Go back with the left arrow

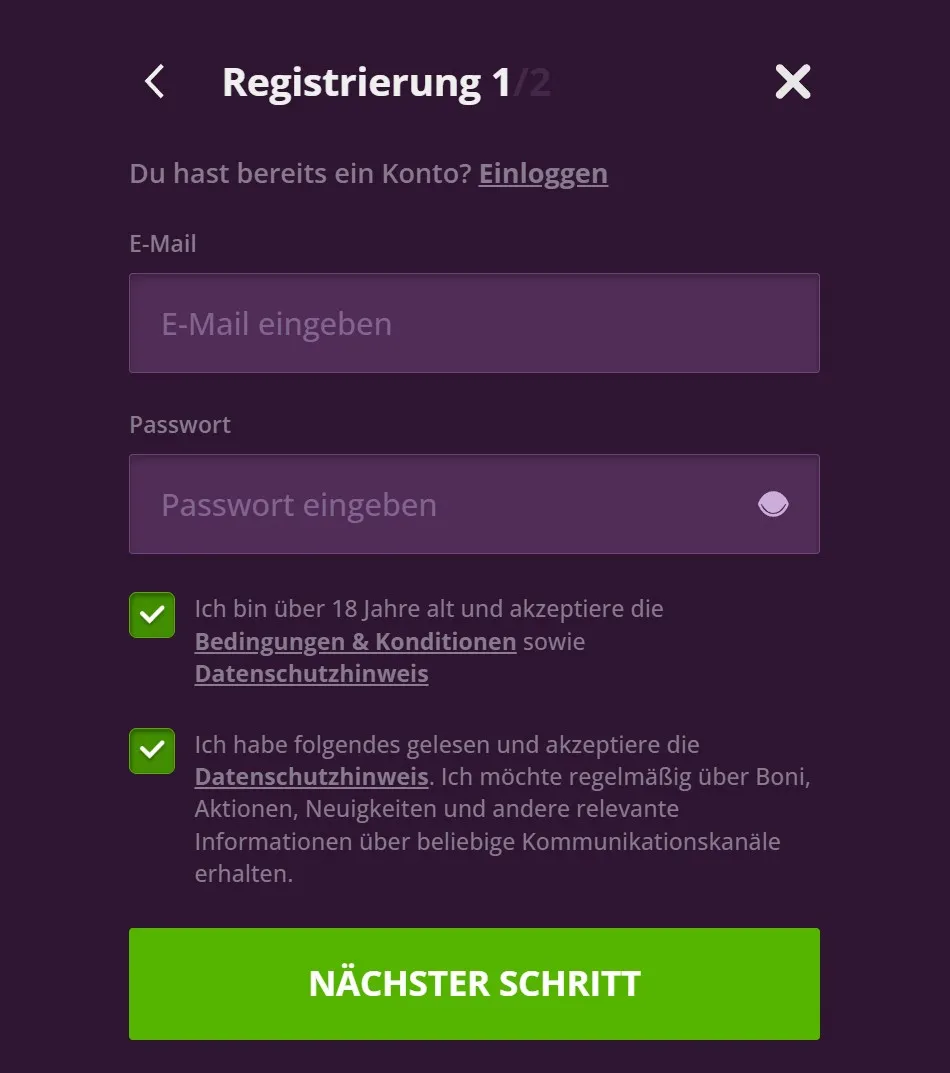pos(154,82)
